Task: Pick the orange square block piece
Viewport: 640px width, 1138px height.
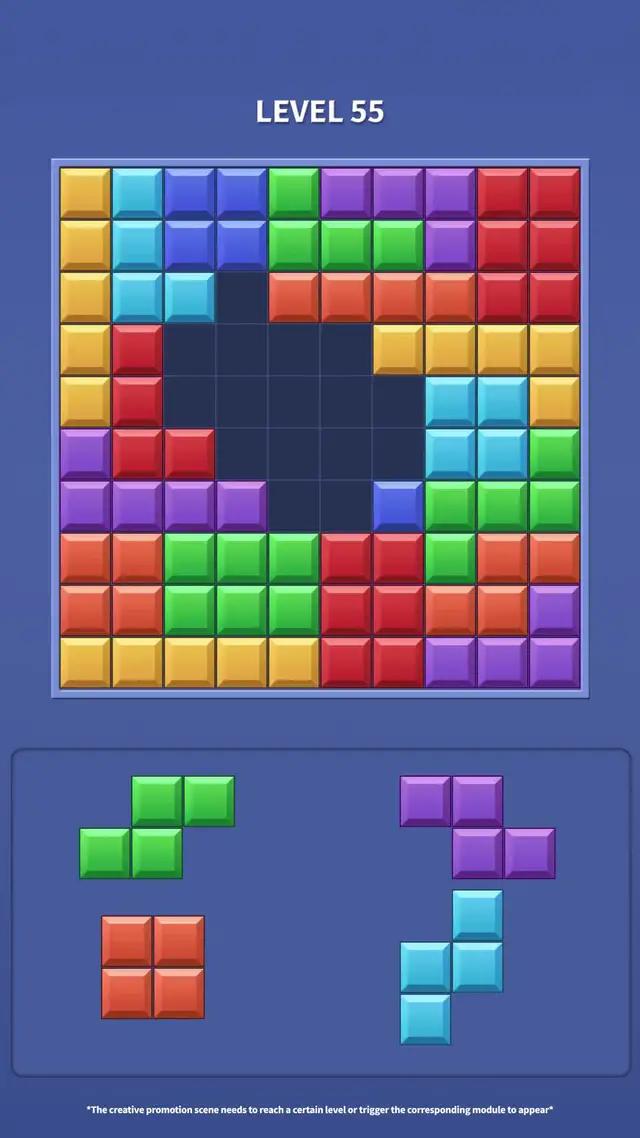Action: tap(153, 967)
